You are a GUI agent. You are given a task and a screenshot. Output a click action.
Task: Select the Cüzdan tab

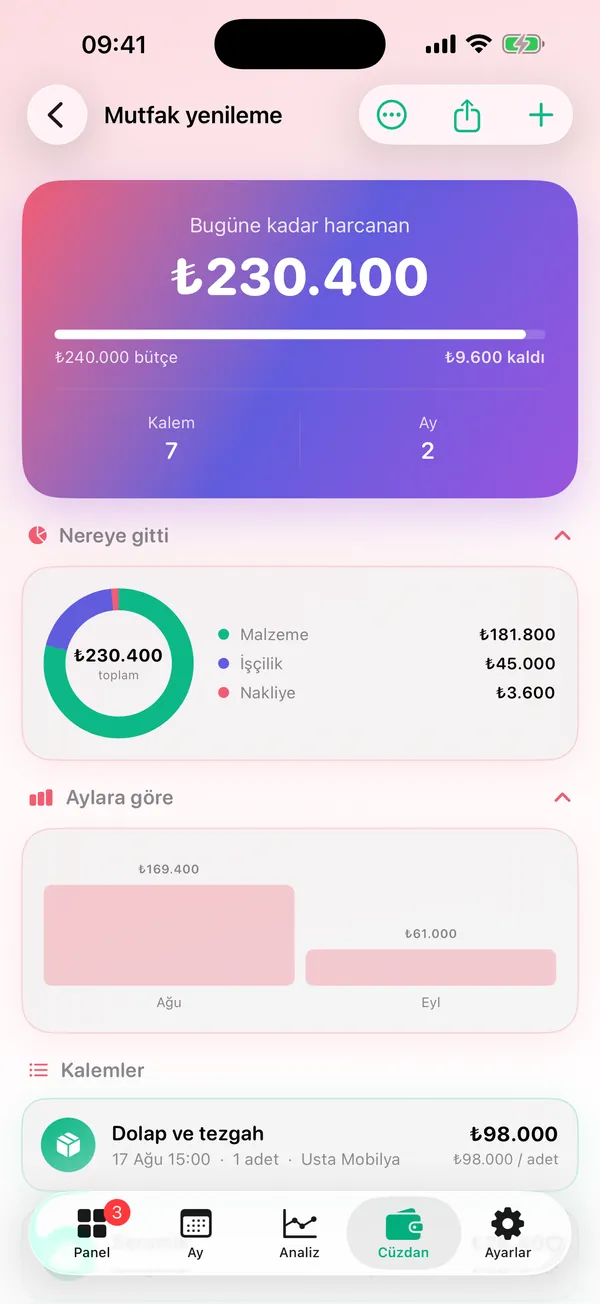[404, 1232]
